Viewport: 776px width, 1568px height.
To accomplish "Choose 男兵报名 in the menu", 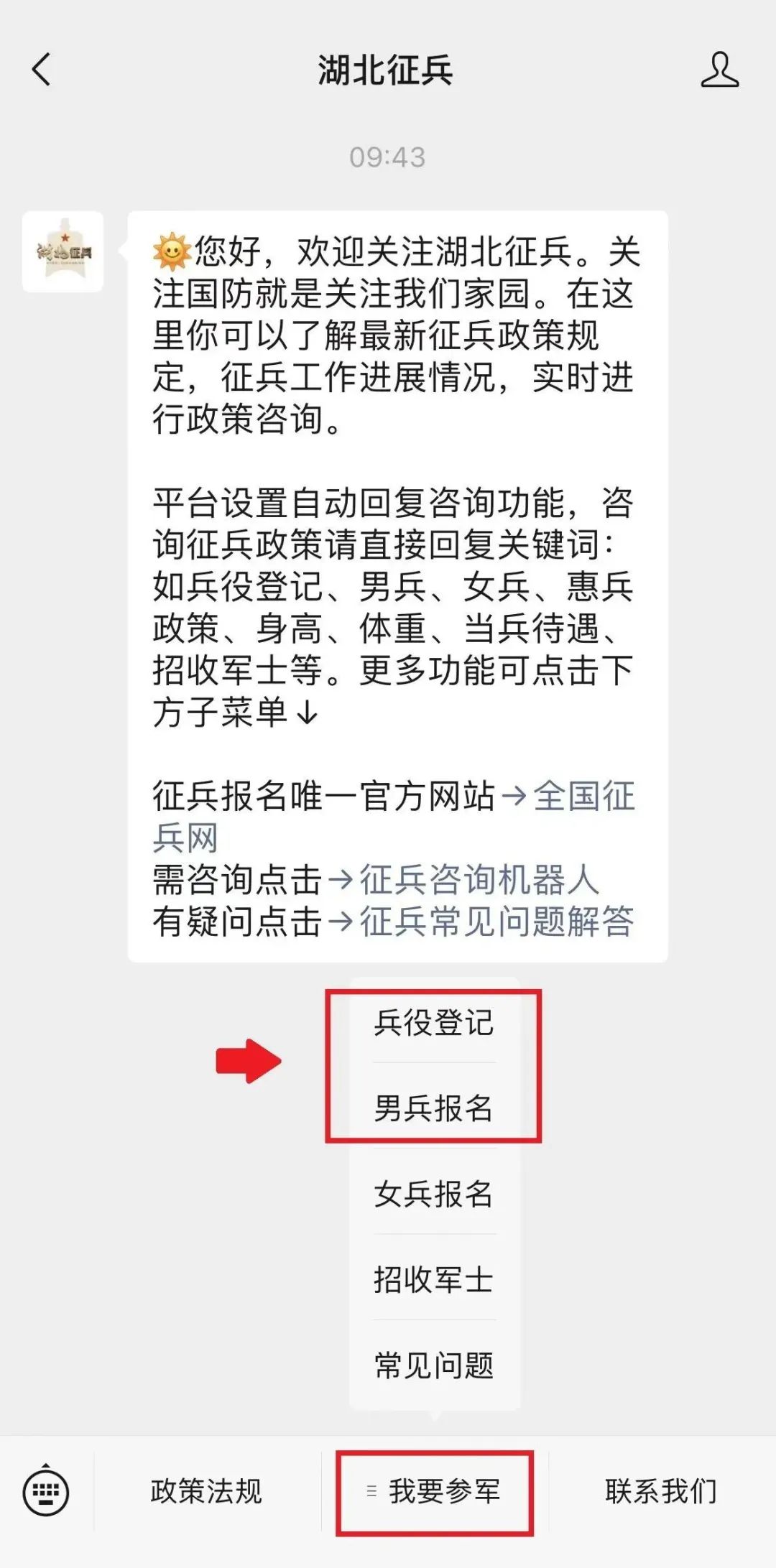I will tap(433, 1108).
